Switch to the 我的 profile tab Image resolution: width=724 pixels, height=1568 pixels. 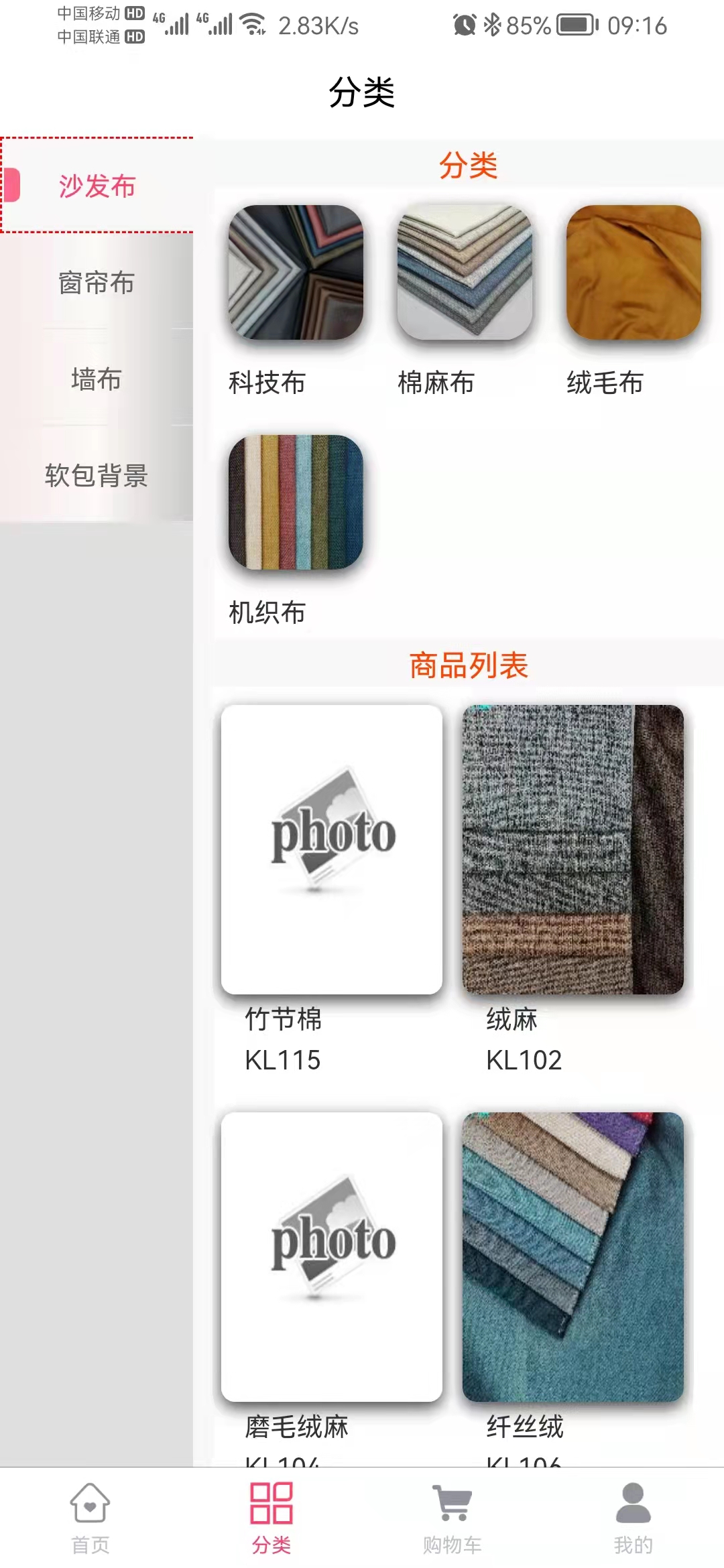633,1517
